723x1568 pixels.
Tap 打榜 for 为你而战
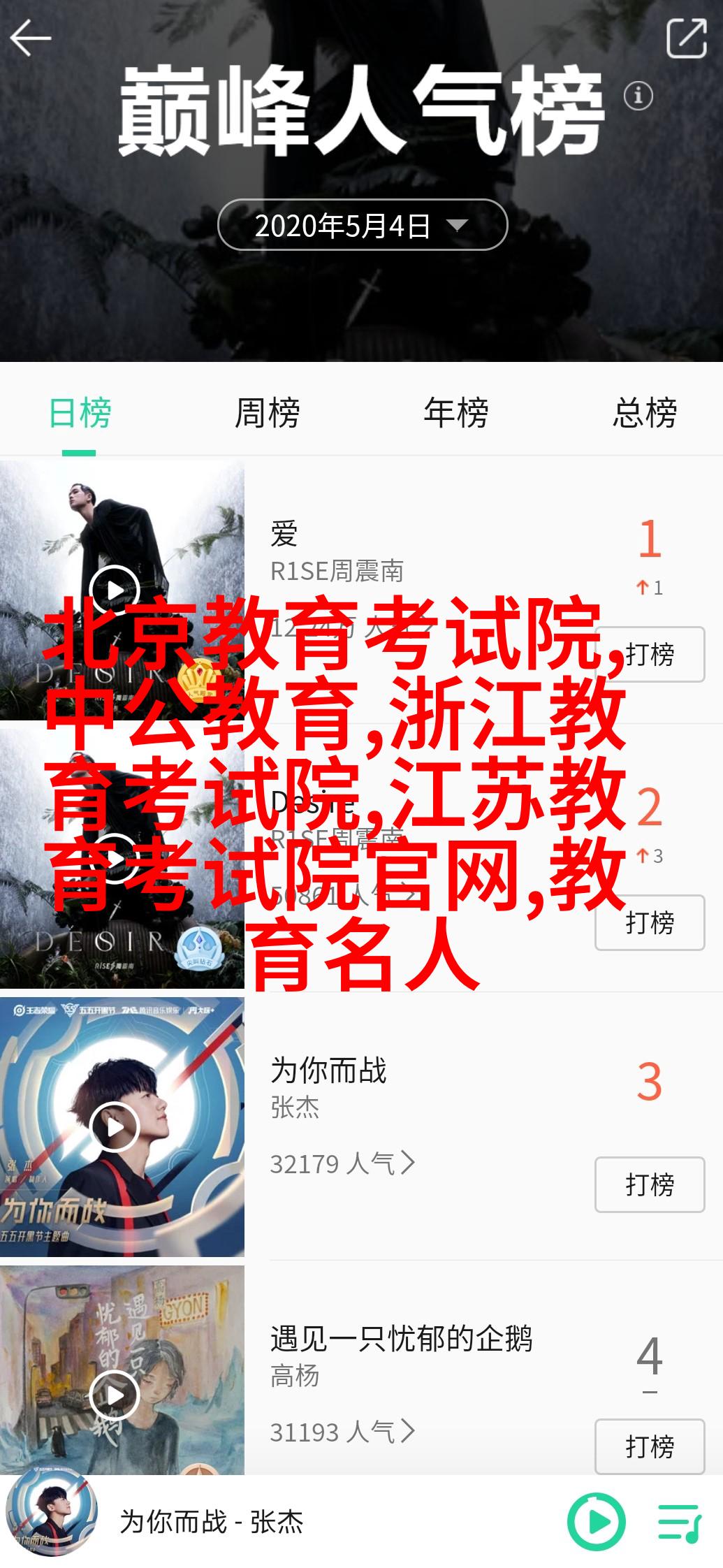pyautogui.click(x=650, y=1184)
